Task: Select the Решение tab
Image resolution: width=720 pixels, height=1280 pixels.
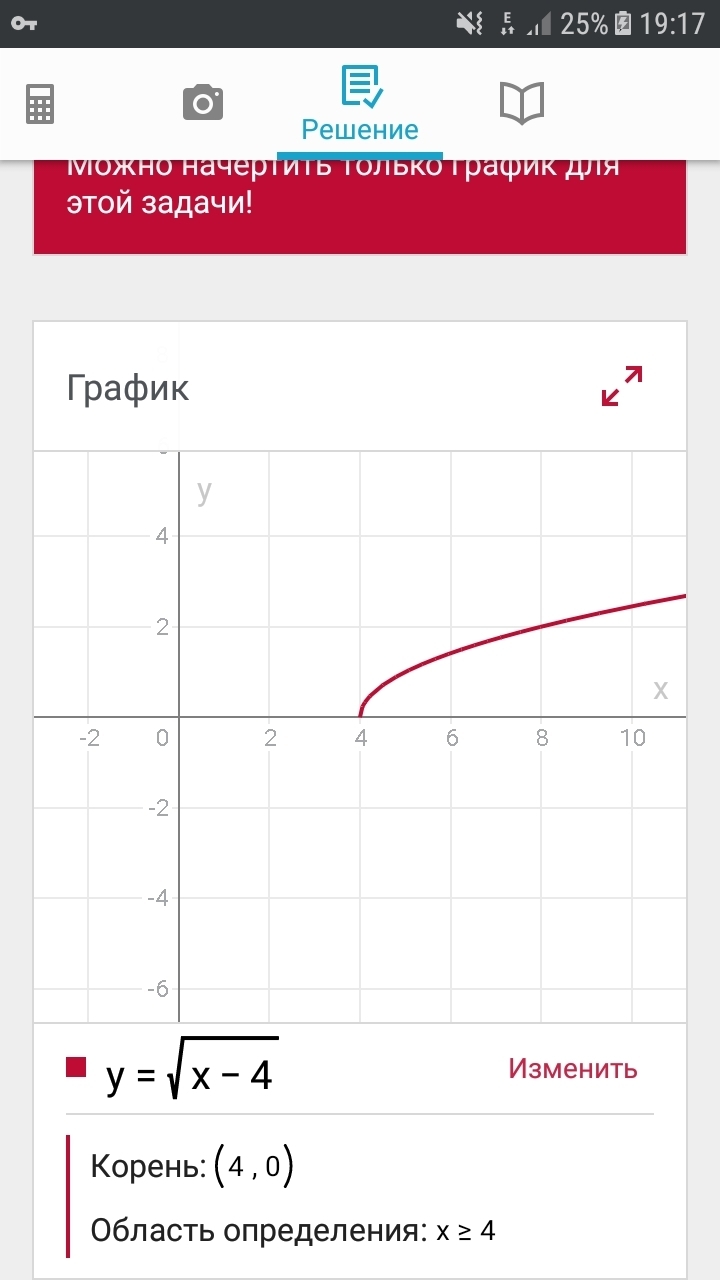Action: click(x=360, y=105)
